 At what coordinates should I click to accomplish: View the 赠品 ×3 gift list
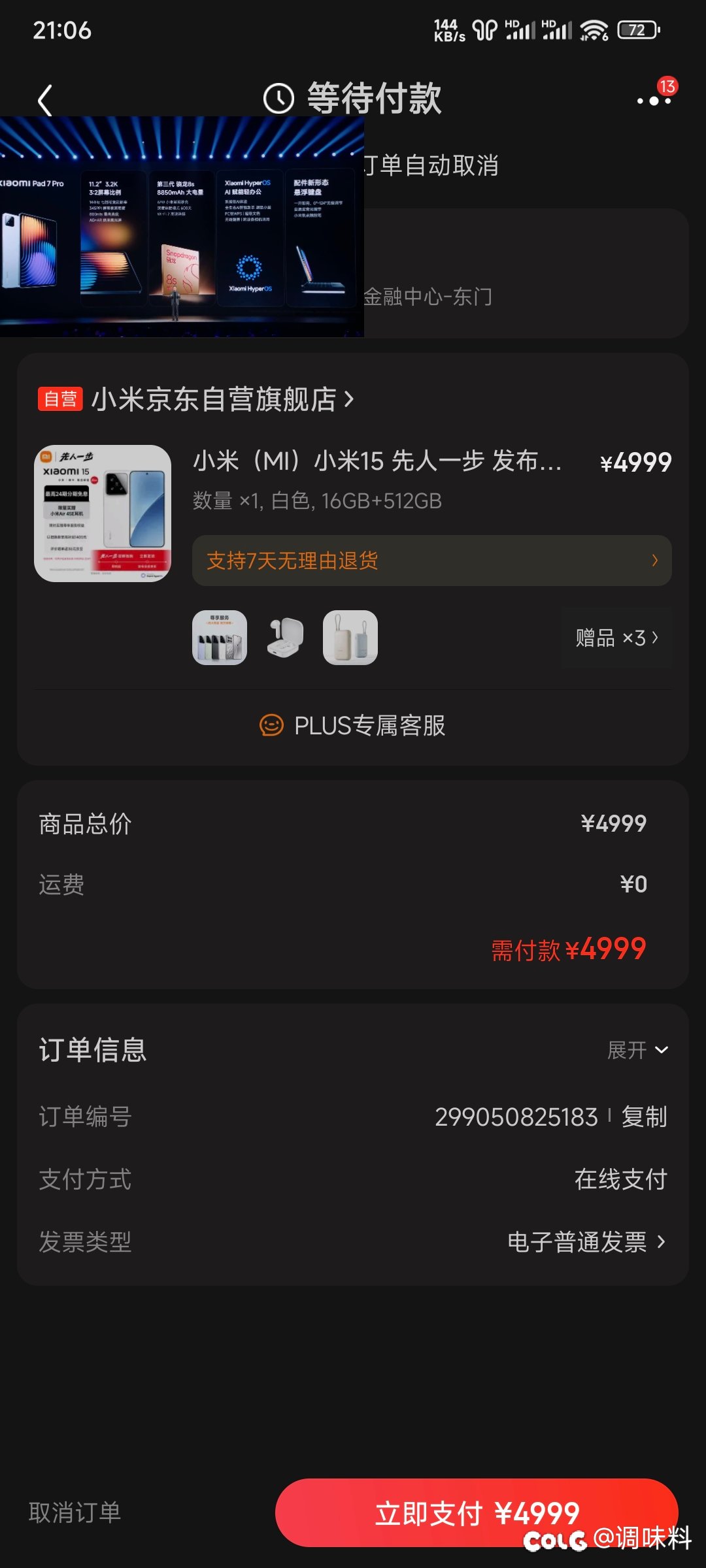tap(616, 638)
